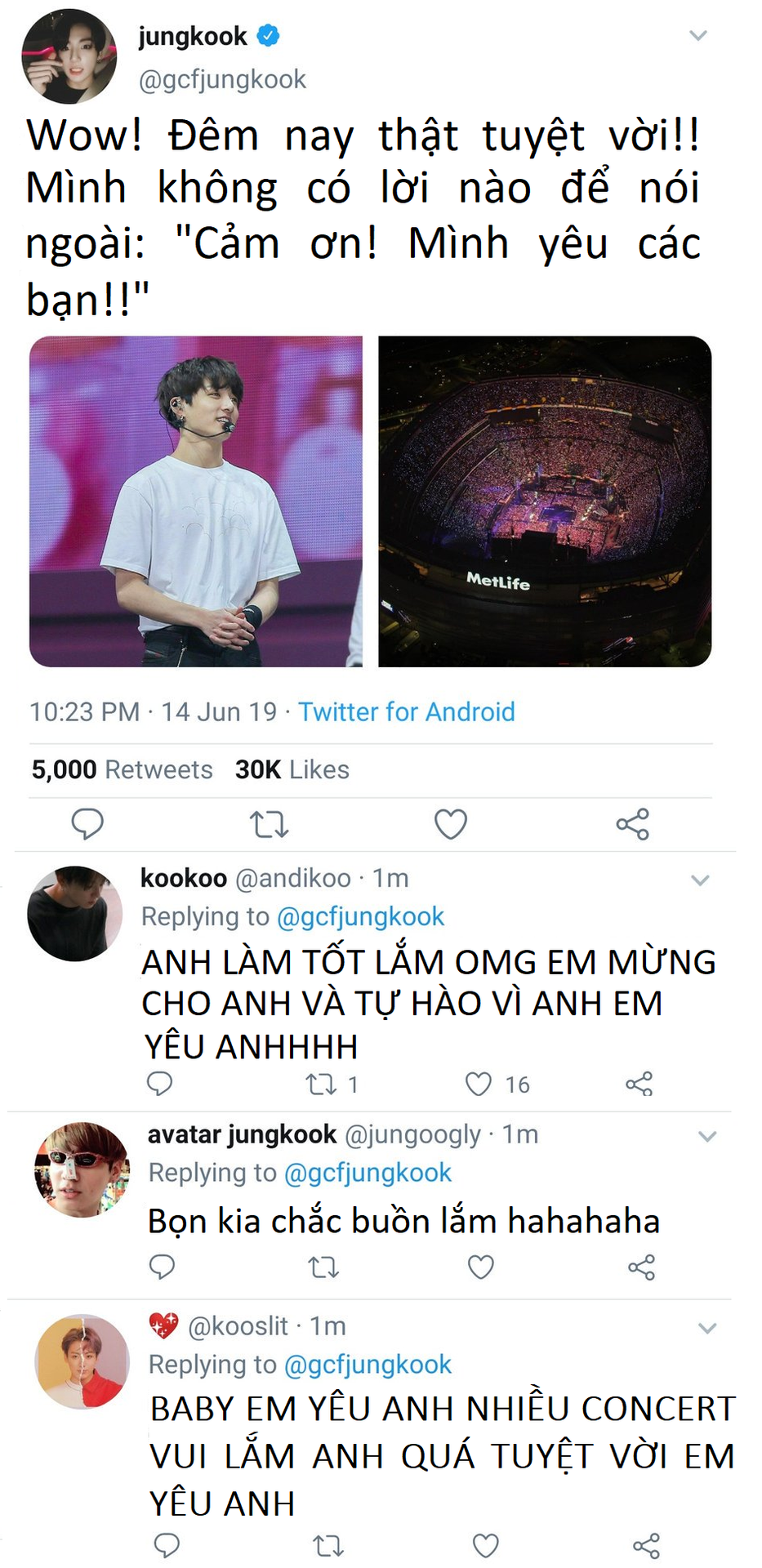Open the photo of the singer on stage
Viewport: 762px width, 1568px height.
pos(196,501)
